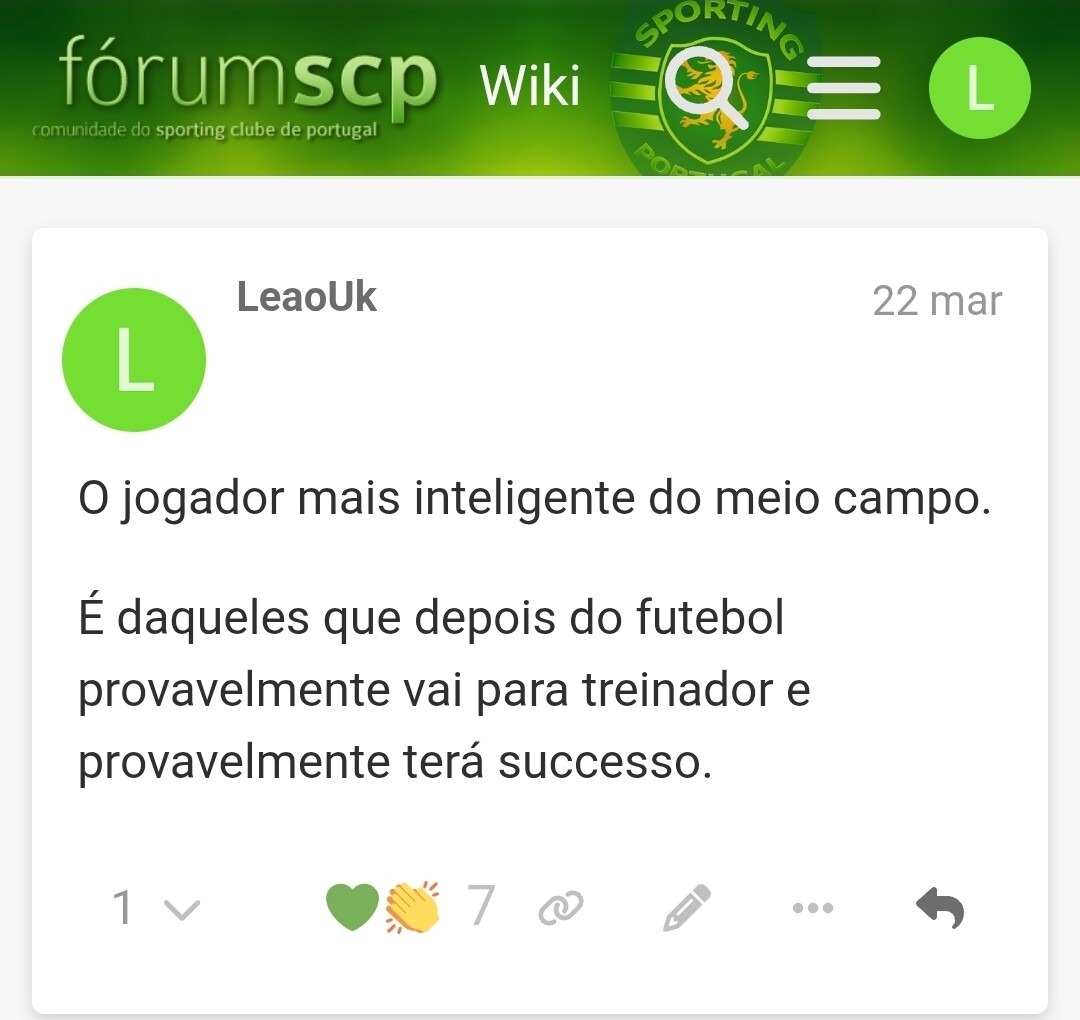The image size is (1080, 1020).
Task: Open the 22 mar post date
Action: click(x=936, y=300)
